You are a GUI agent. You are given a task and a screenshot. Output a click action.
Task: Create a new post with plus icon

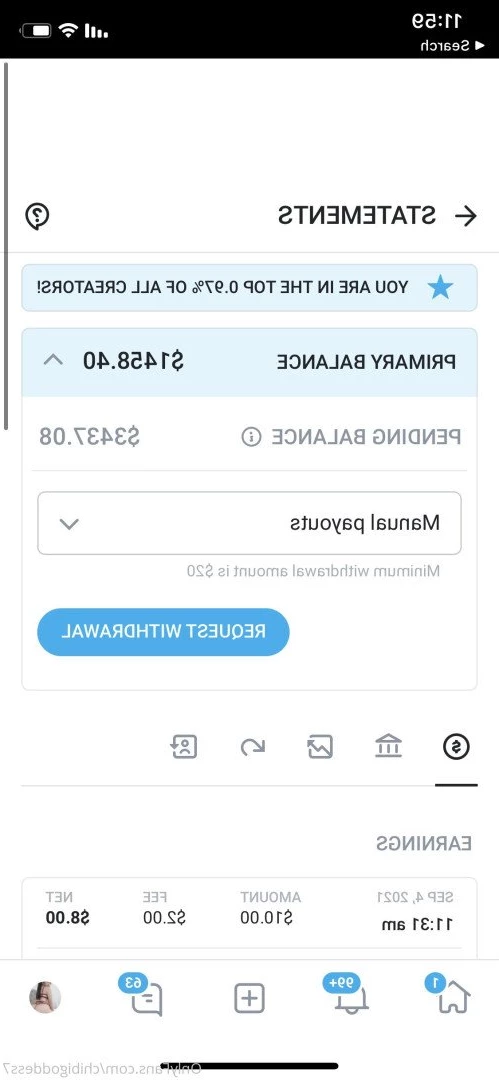(250, 998)
